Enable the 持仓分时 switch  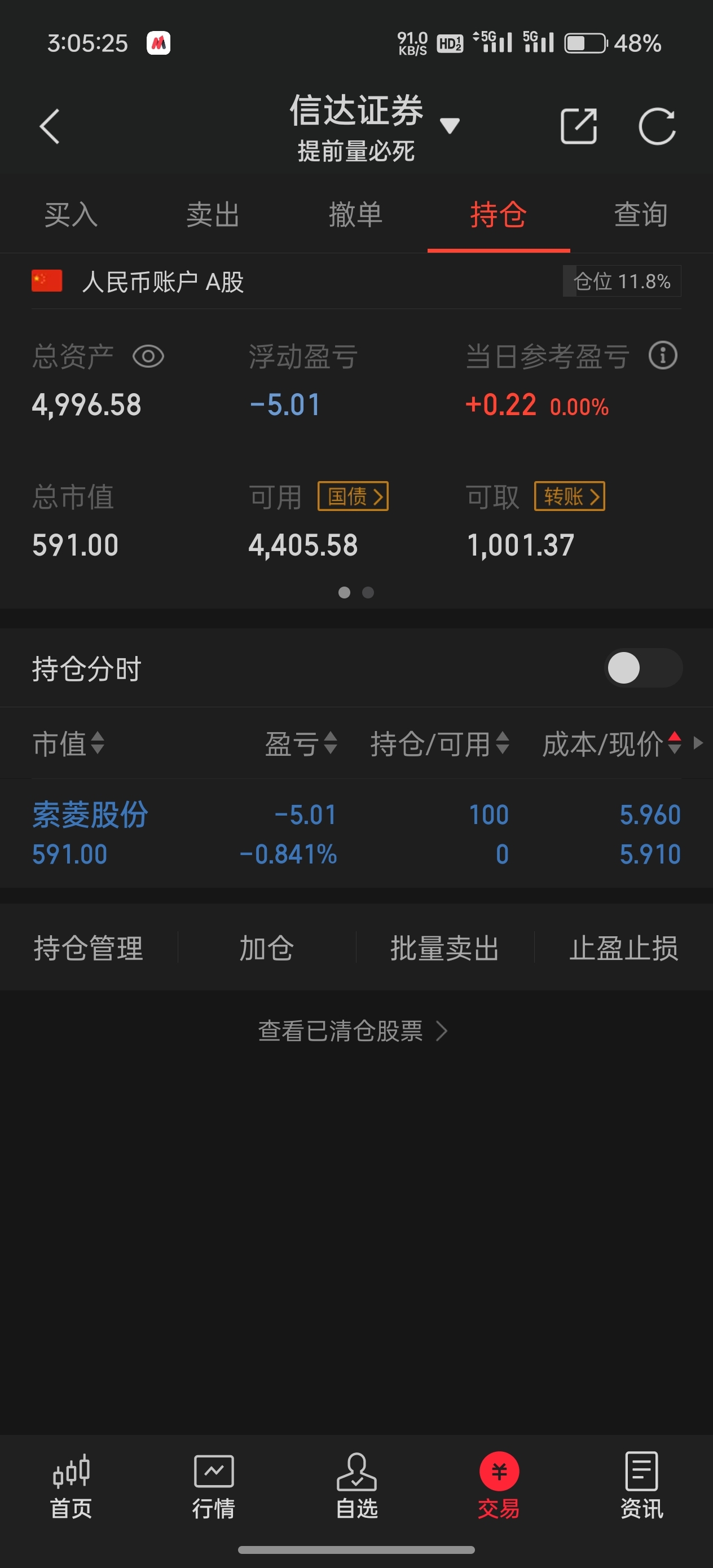pyautogui.click(x=643, y=668)
